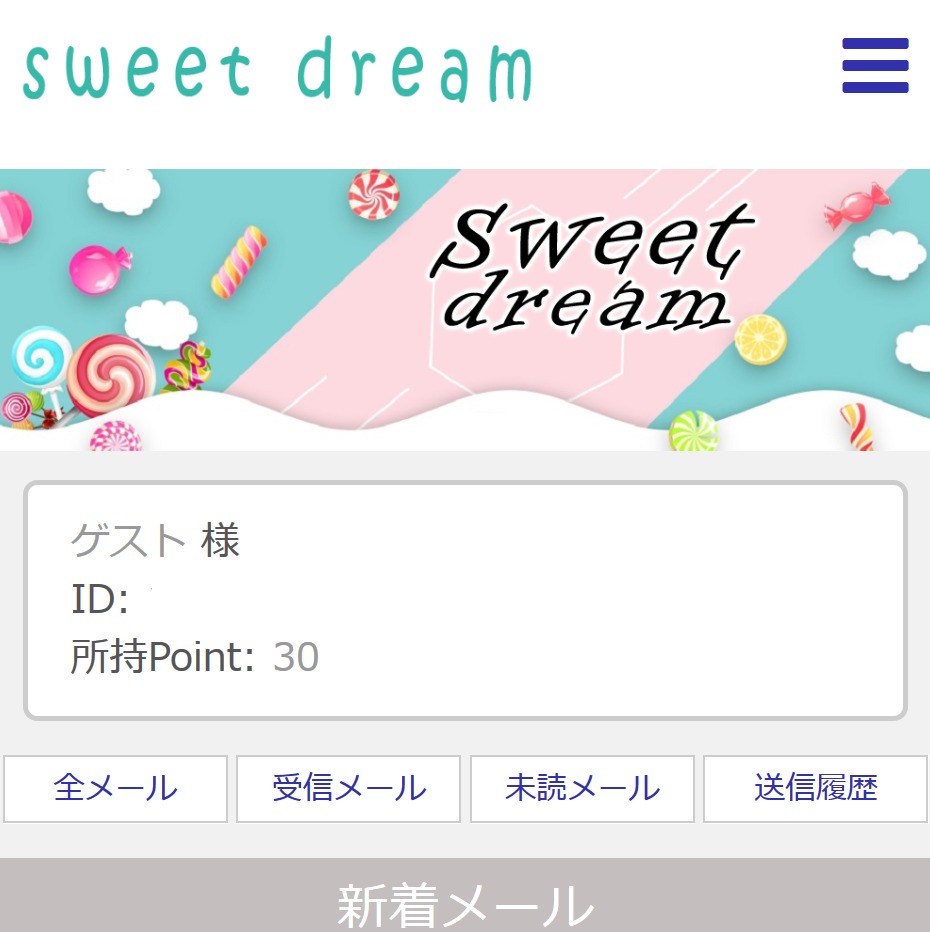This screenshot has height=932, width=930.
Task: Open 受信メール inbox
Action: (349, 788)
